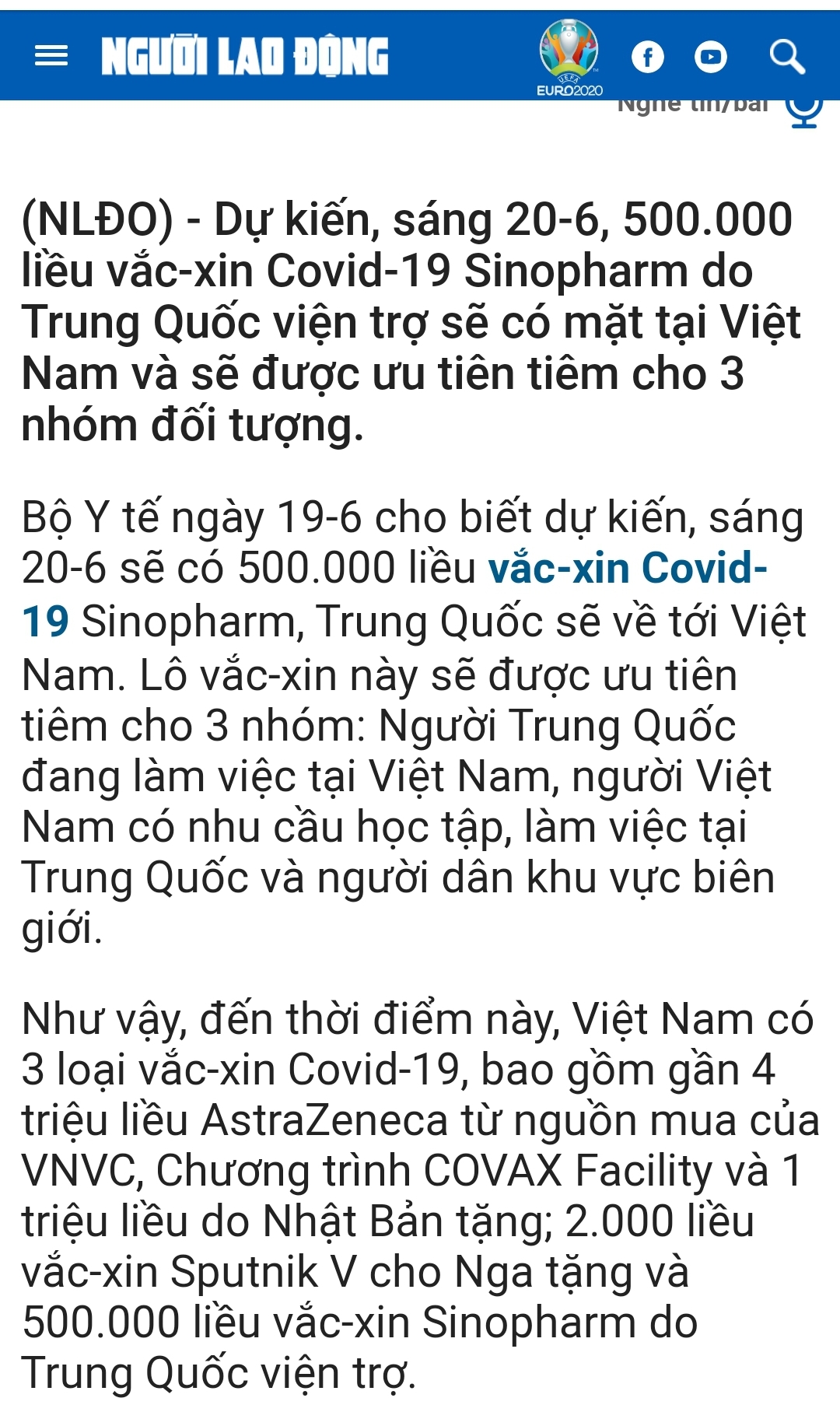The width and height of the screenshot is (840, 1426).
Task: Open the hamburger navigation menu
Action: (x=51, y=56)
